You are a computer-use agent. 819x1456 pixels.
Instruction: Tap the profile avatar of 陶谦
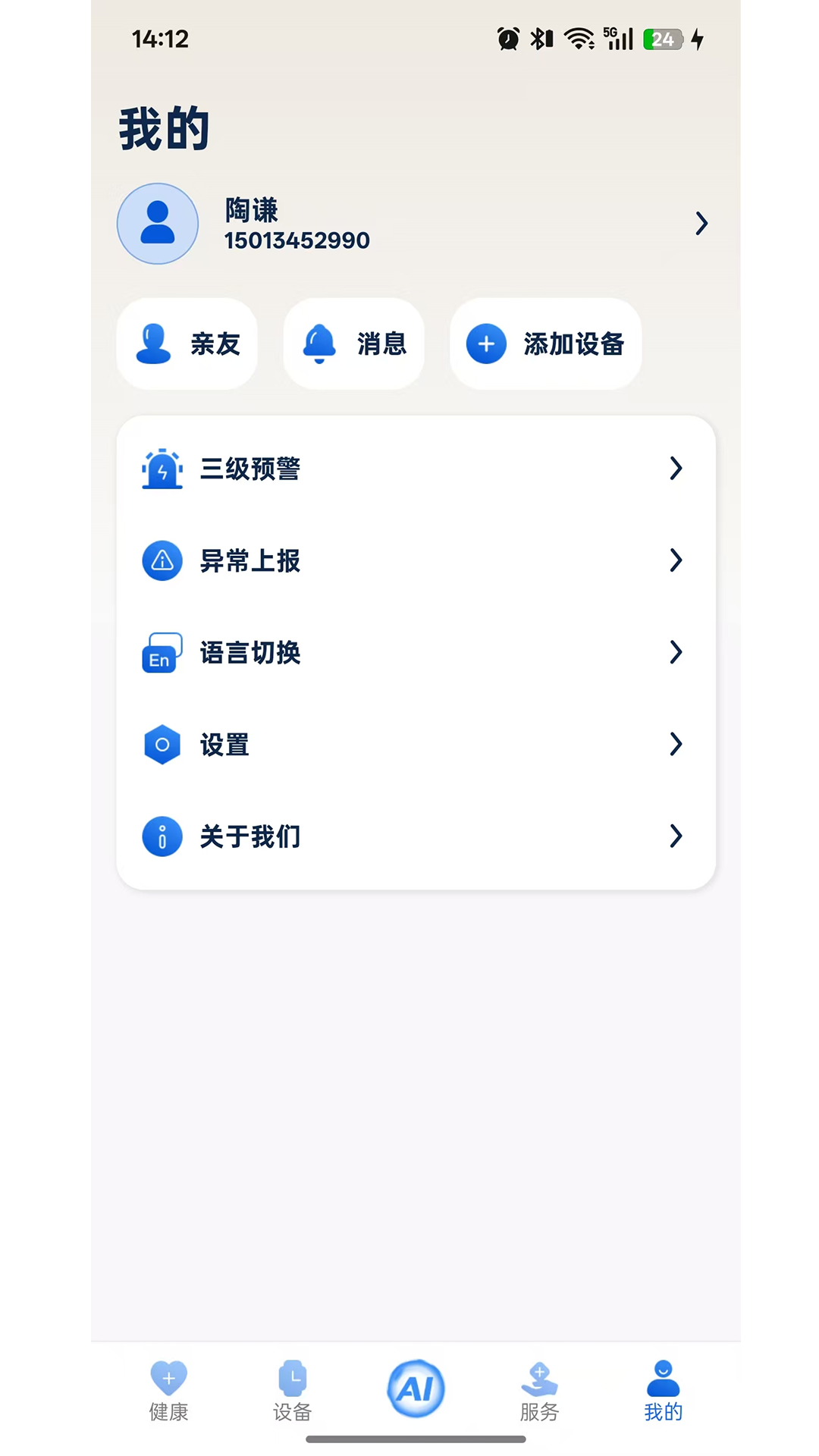coord(157,224)
